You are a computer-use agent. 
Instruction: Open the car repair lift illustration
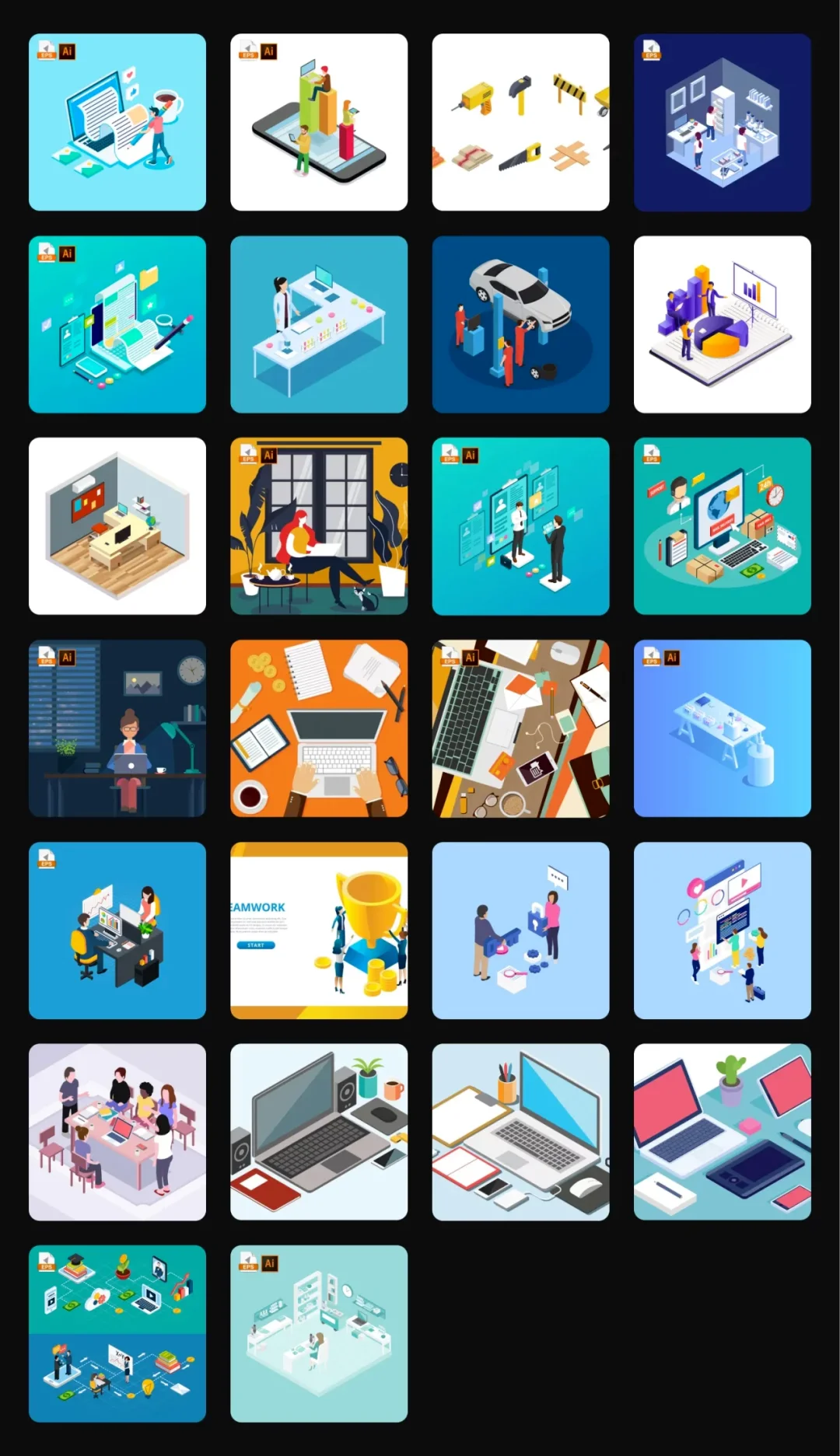click(520, 324)
